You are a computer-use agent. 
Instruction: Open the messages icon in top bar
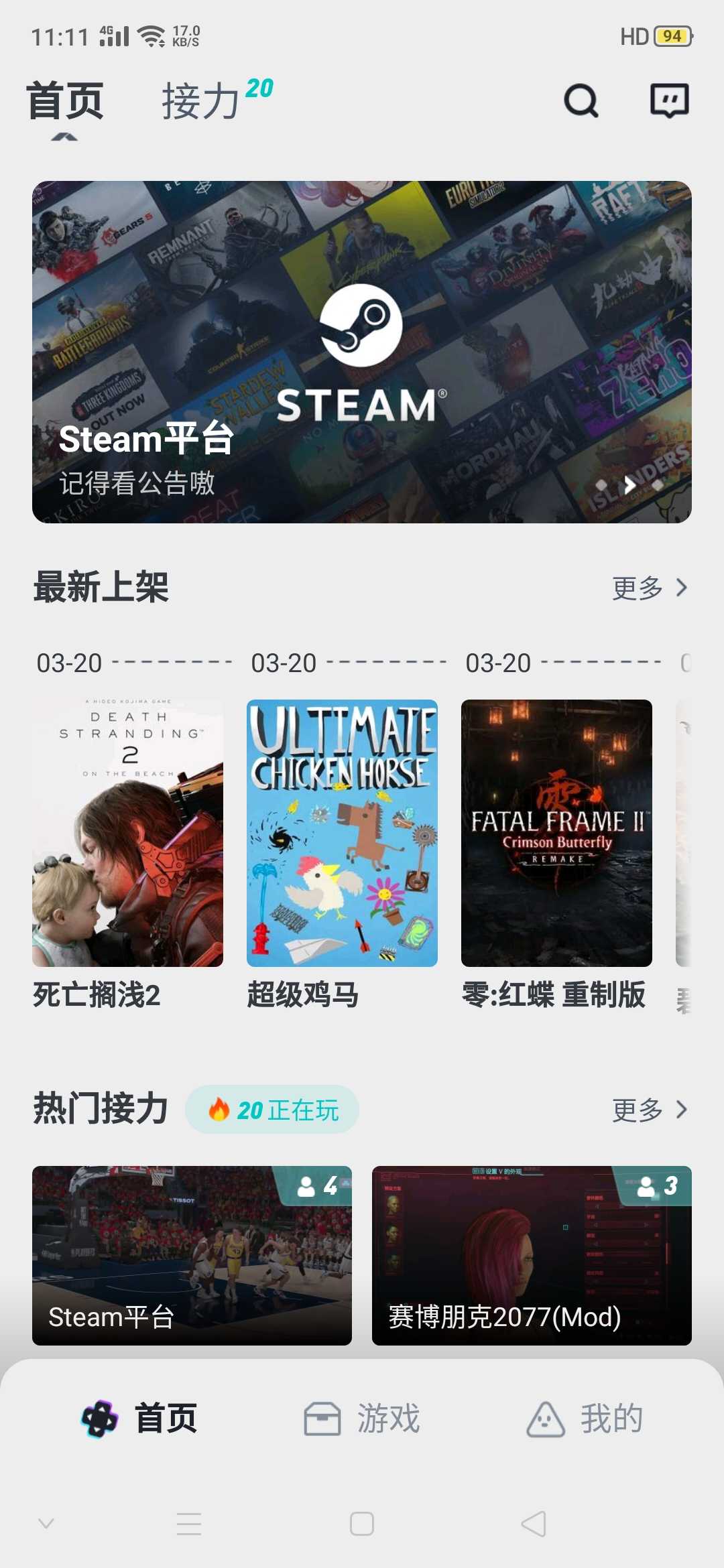click(x=670, y=101)
